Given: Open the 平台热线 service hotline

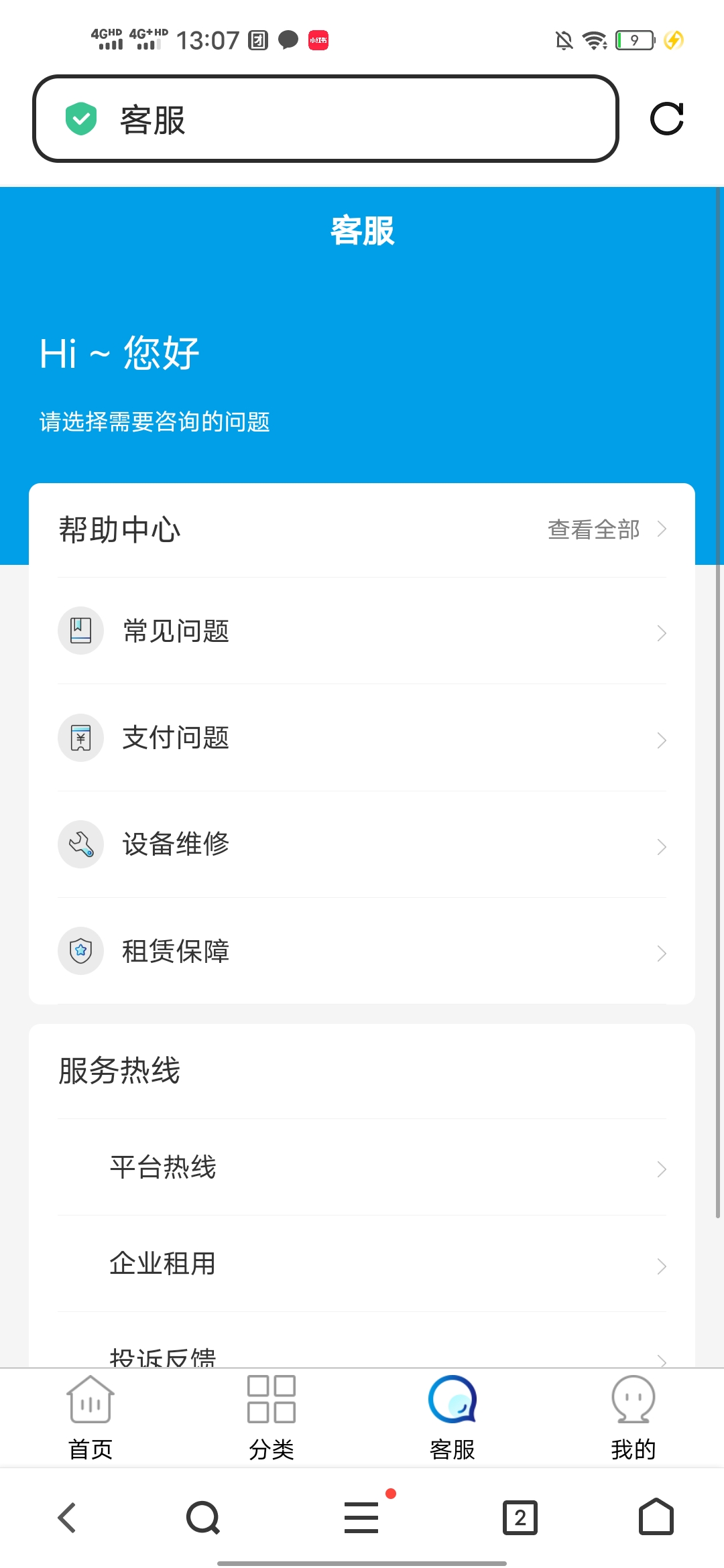Looking at the screenshot, I should pos(362,1167).
